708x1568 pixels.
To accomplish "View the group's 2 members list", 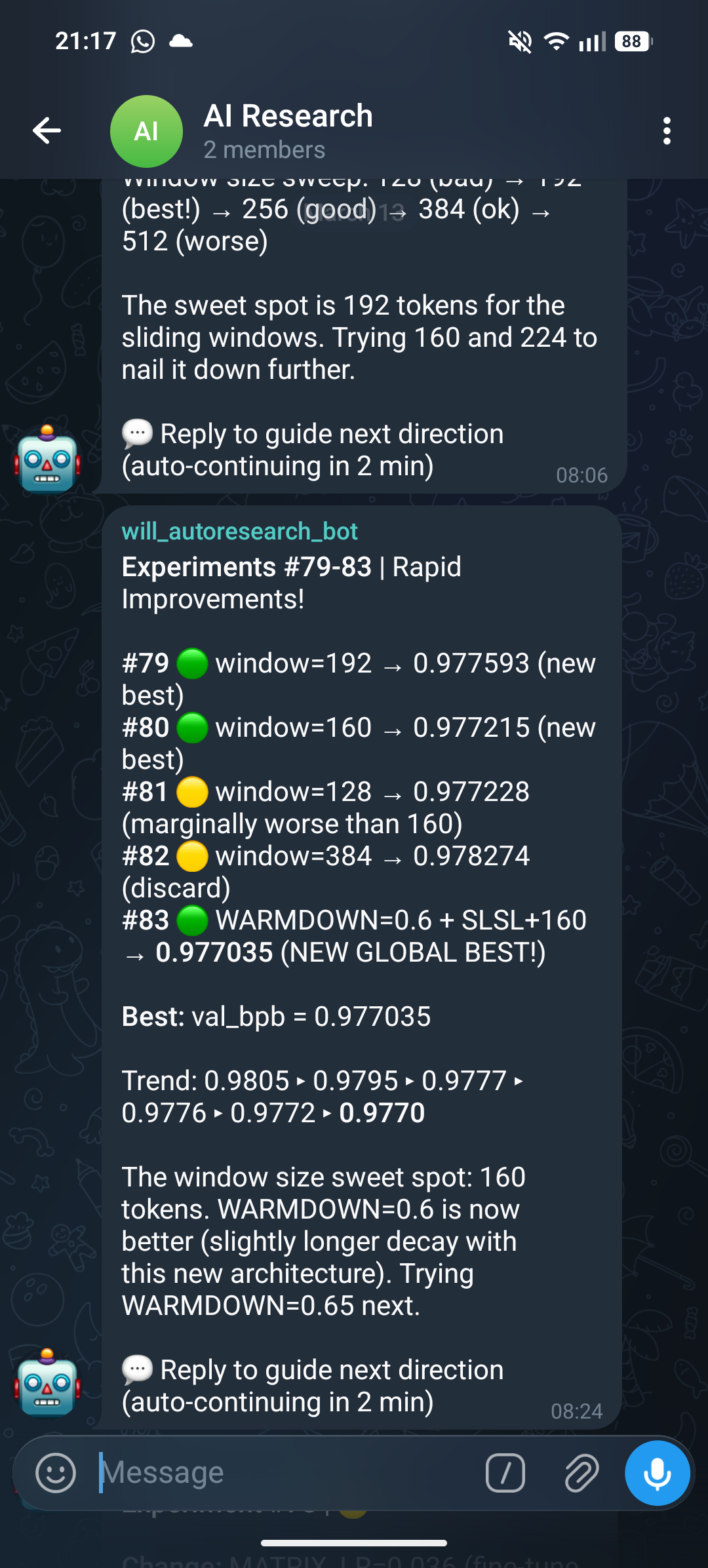I will click(265, 149).
